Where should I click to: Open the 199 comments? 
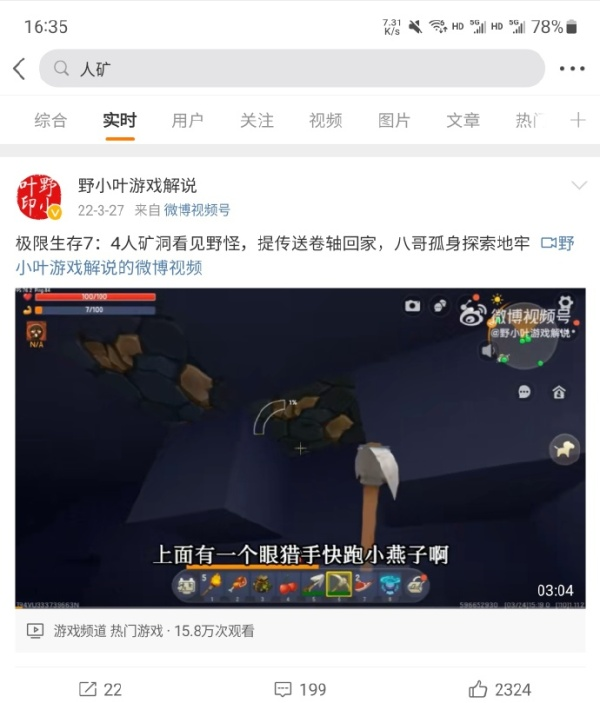click(x=300, y=689)
